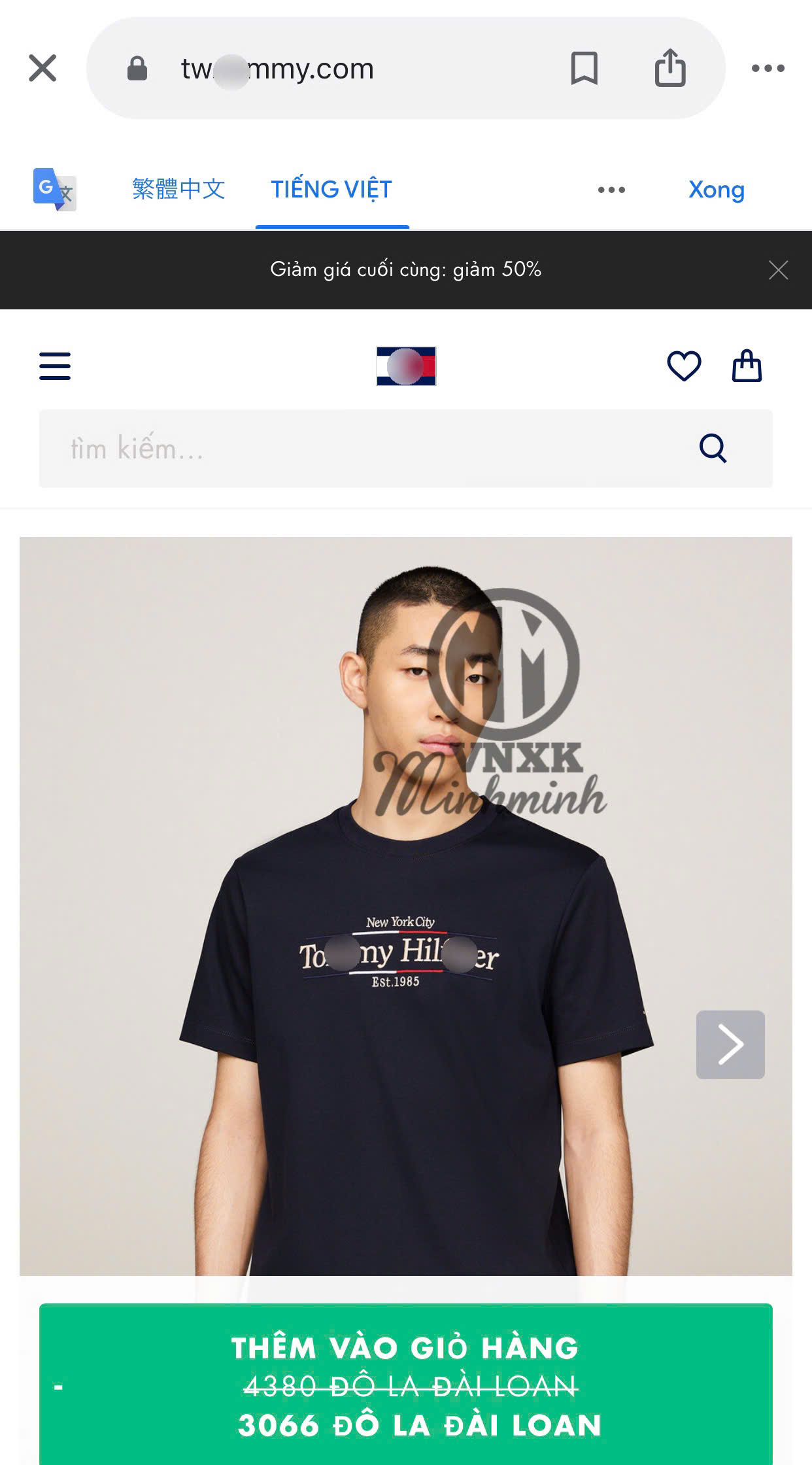Viewport: 812px width, 1465px height.
Task: Close the in-app browser
Action: tap(42, 68)
